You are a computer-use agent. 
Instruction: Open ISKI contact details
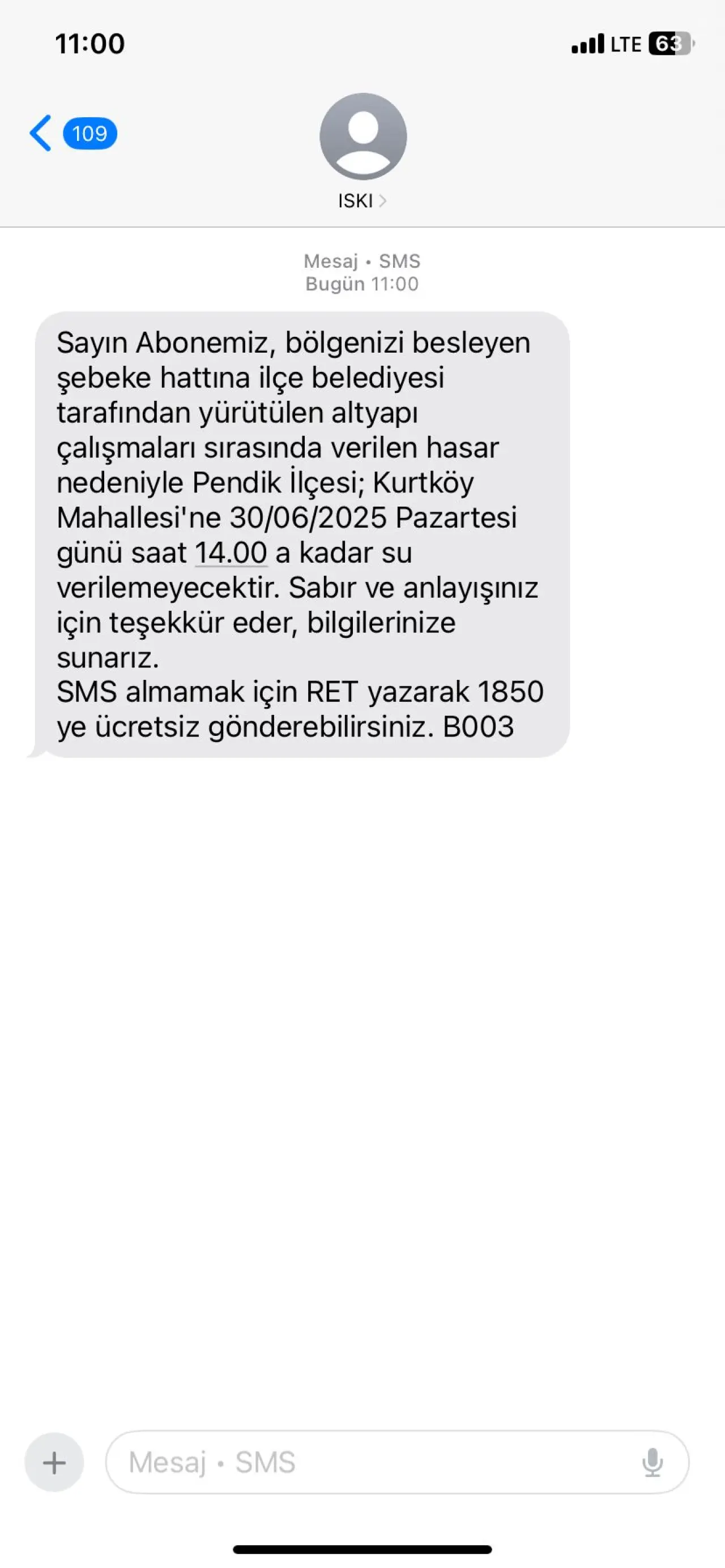pos(362,152)
